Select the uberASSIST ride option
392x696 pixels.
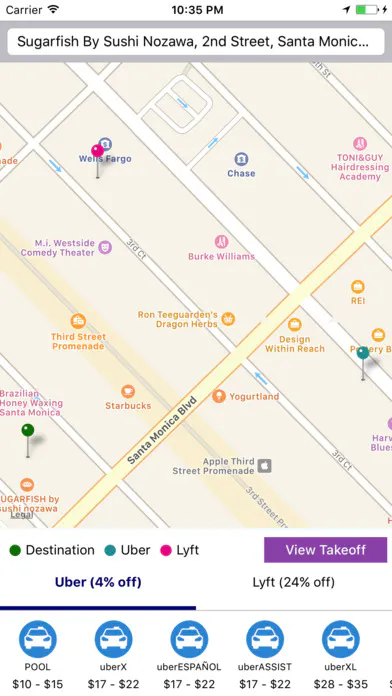click(x=265, y=655)
